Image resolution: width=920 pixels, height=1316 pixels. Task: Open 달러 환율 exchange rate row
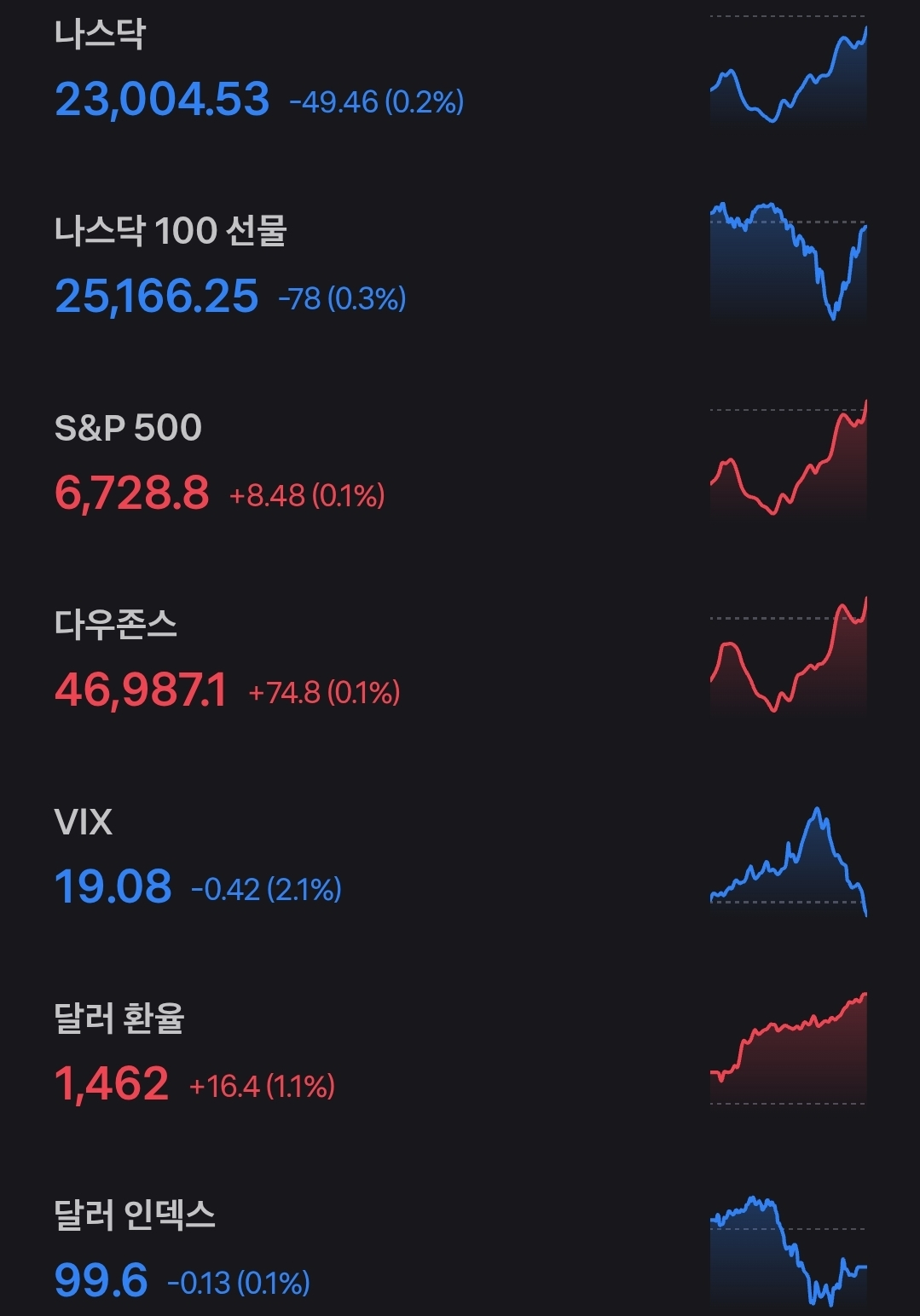194,1055
